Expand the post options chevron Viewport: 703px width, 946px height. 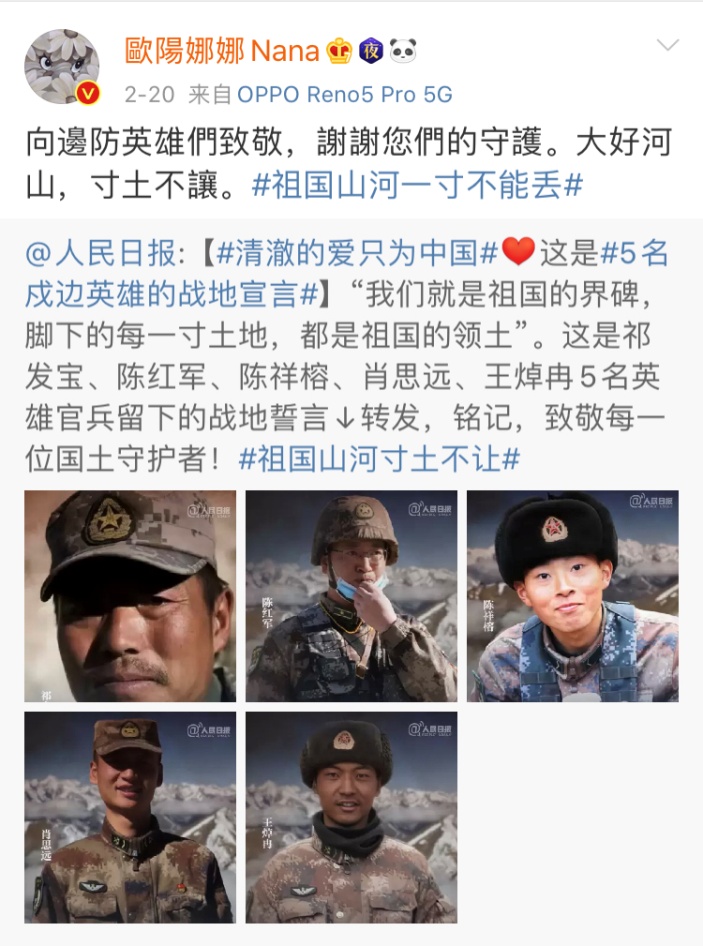coord(667,45)
